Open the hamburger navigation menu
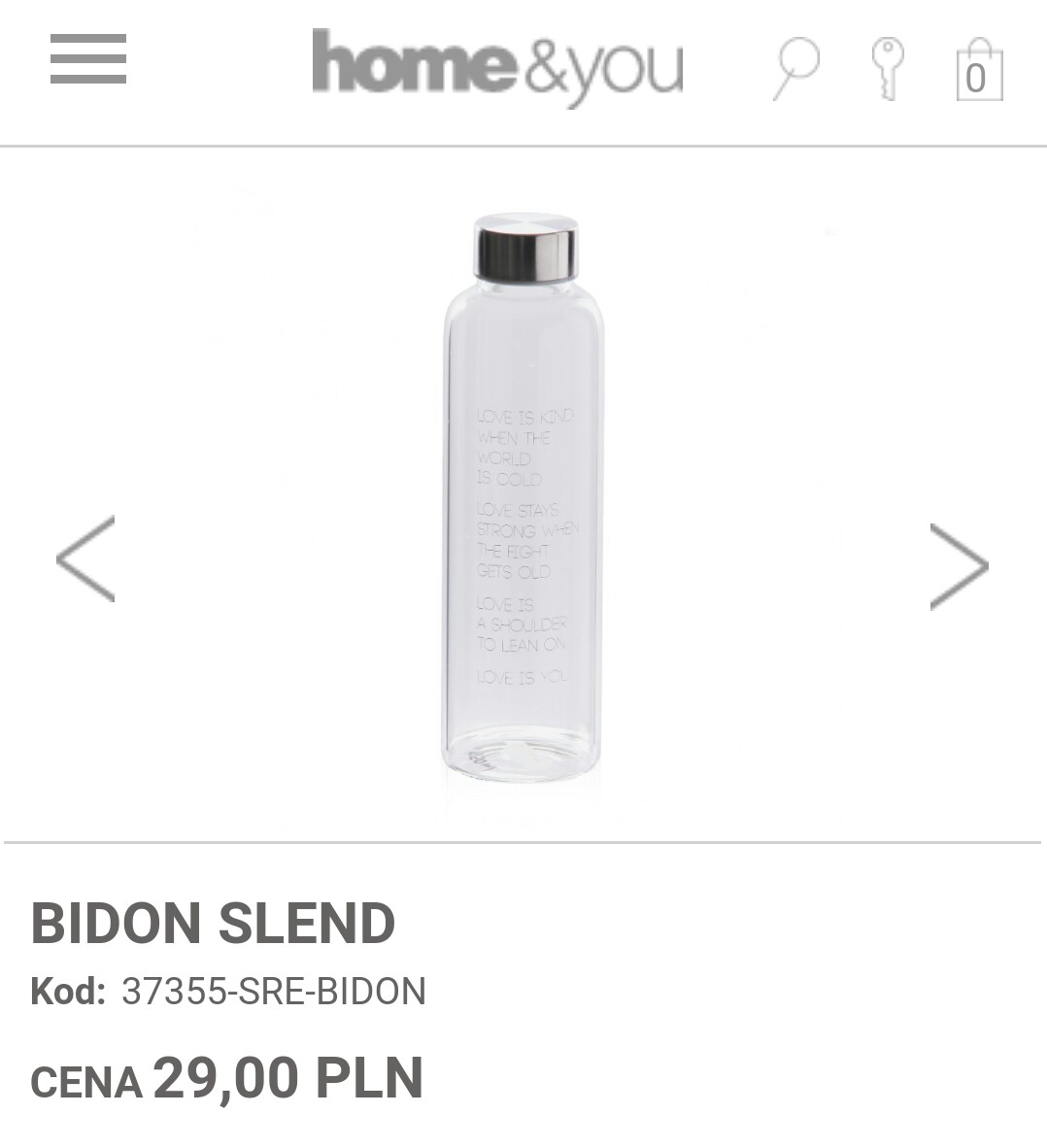 [88, 59]
